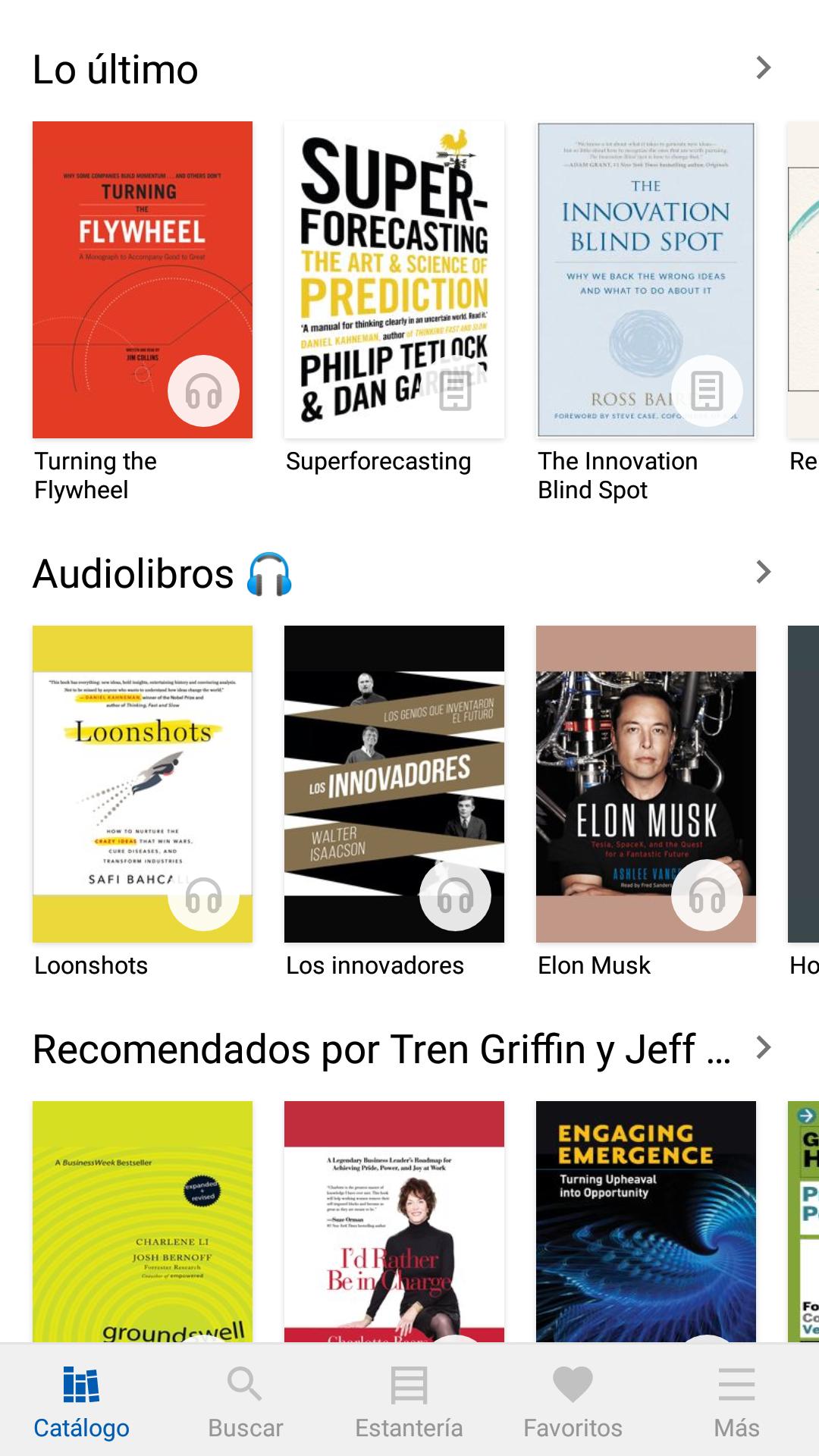This screenshot has width=819, height=1456.
Task: Open The Innovation Blind Spot book
Action: [646, 280]
